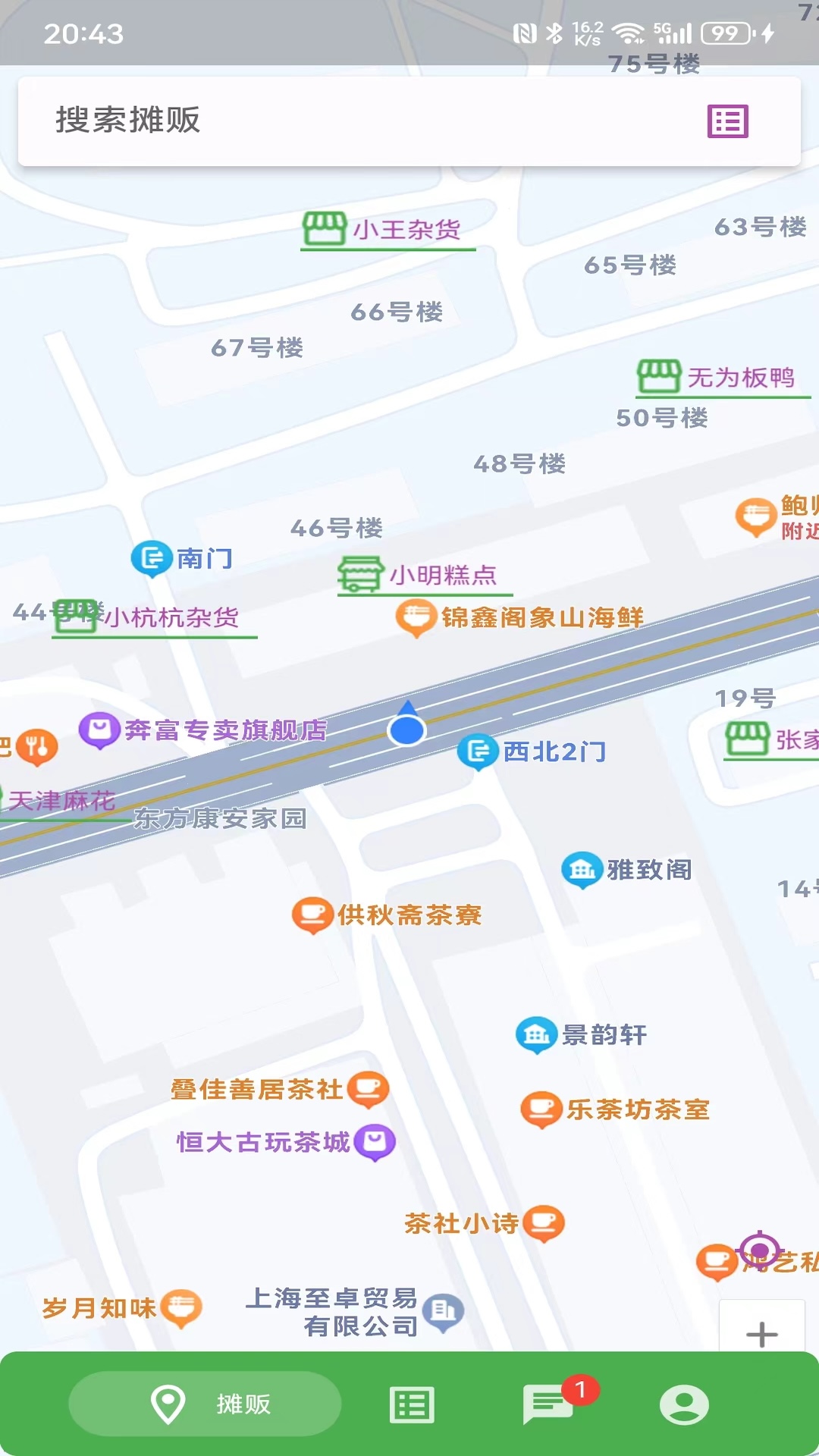Zoom in with the plus button
The width and height of the screenshot is (819, 1456).
[761, 1332]
